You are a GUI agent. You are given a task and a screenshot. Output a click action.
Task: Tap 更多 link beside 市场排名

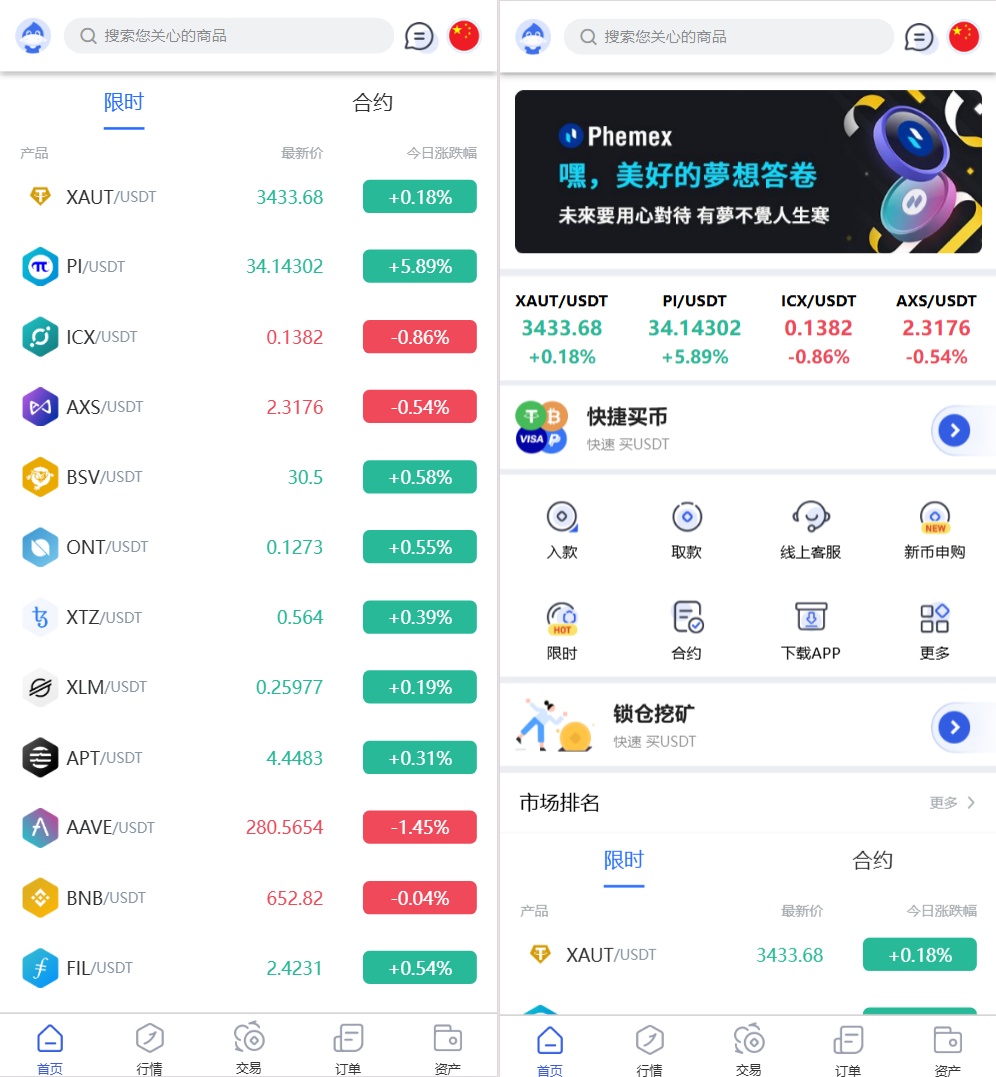[x=952, y=802]
